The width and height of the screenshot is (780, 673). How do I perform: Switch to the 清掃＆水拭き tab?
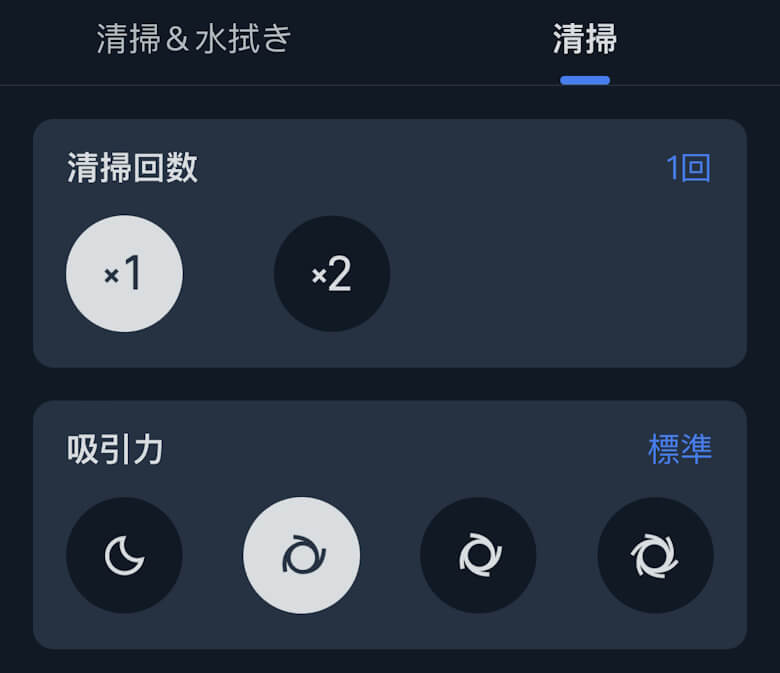pyautogui.click(x=194, y=40)
